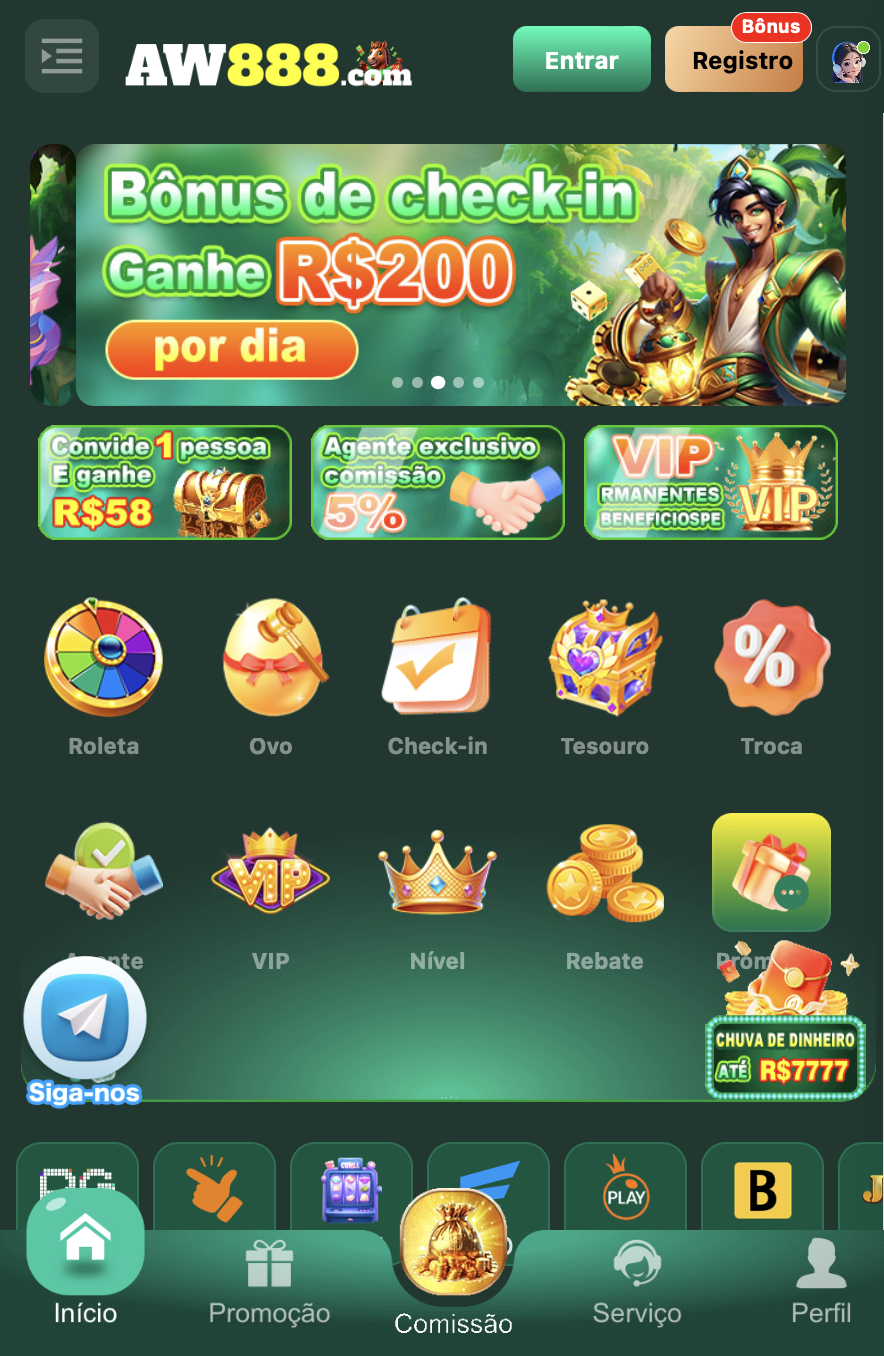Open the Roleta wheel feature
The width and height of the screenshot is (884, 1356).
[x=104, y=675]
